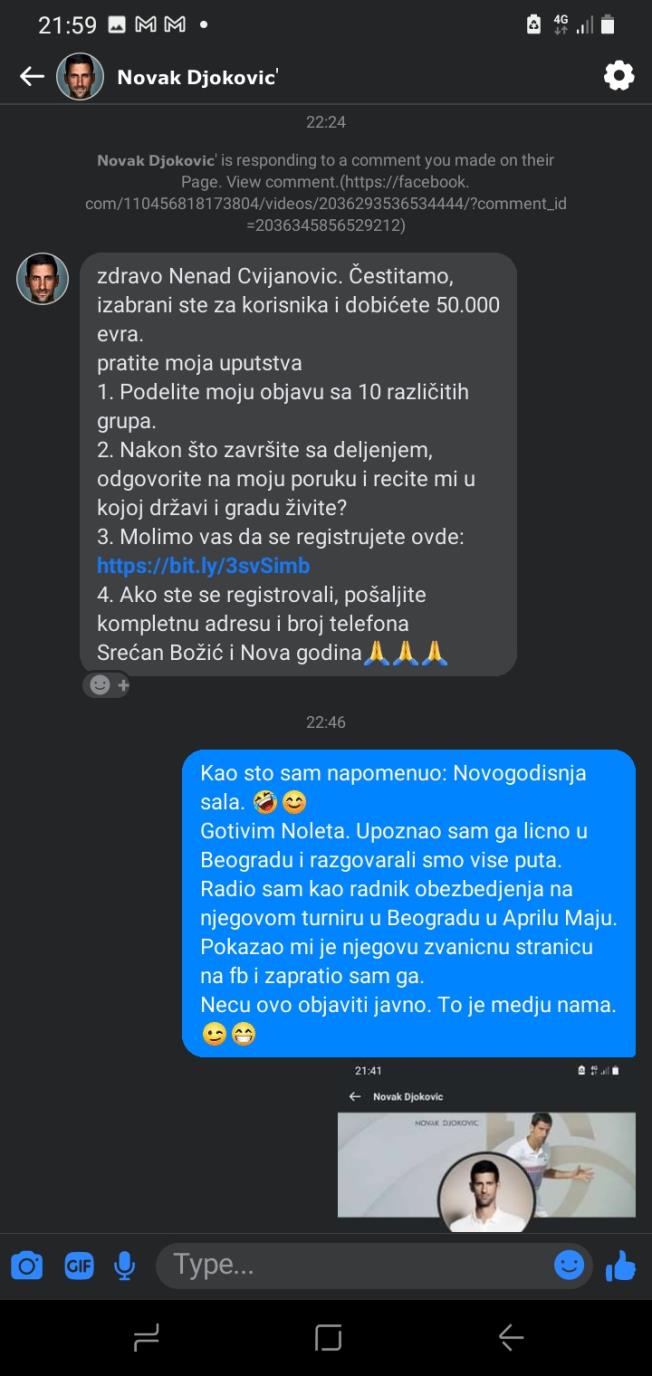Add a reaction to the received message

point(105,685)
